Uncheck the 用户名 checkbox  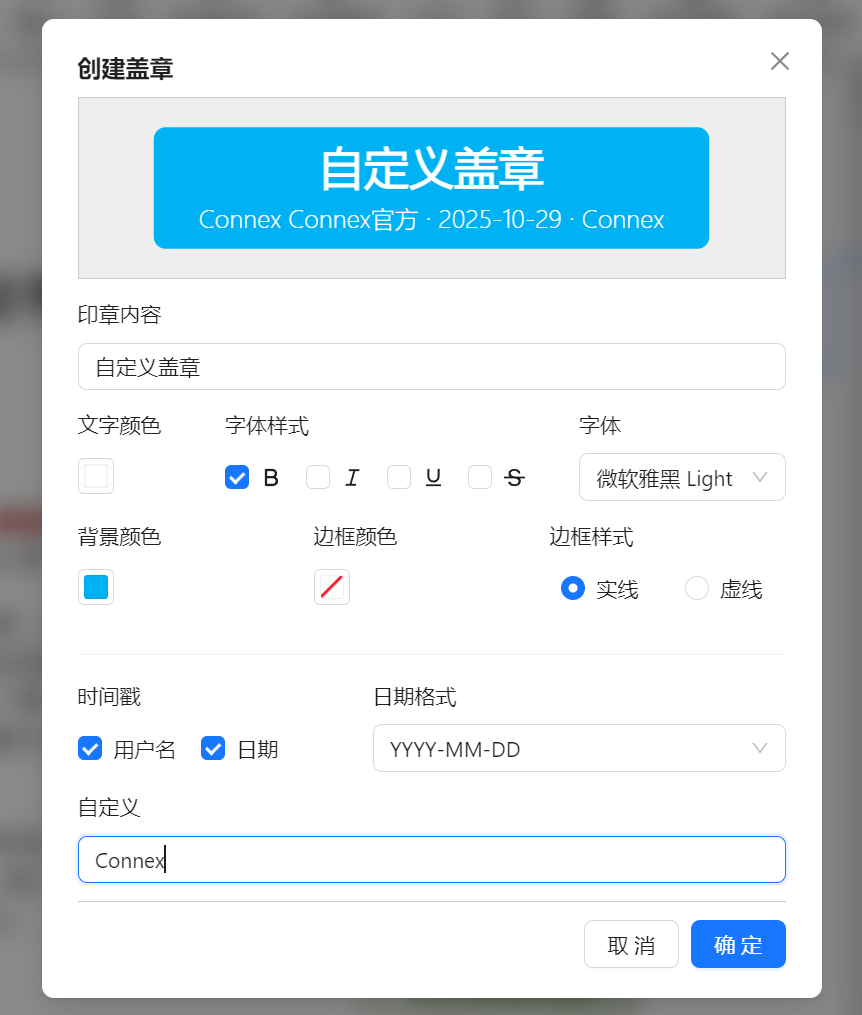pos(90,748)
